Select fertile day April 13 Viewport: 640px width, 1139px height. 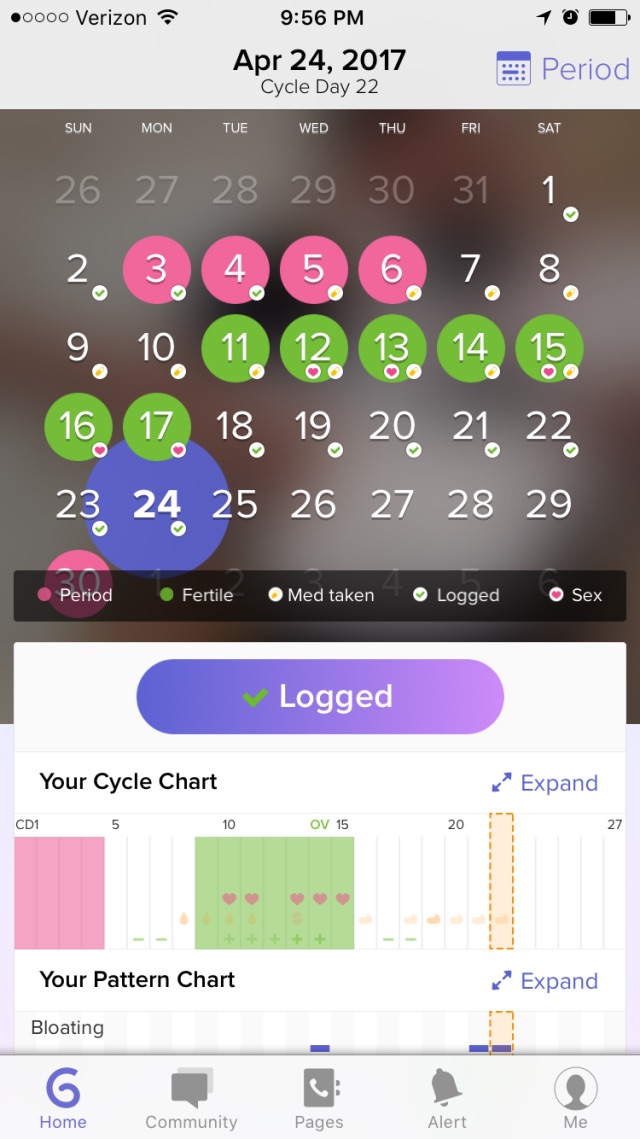(392, 348)
